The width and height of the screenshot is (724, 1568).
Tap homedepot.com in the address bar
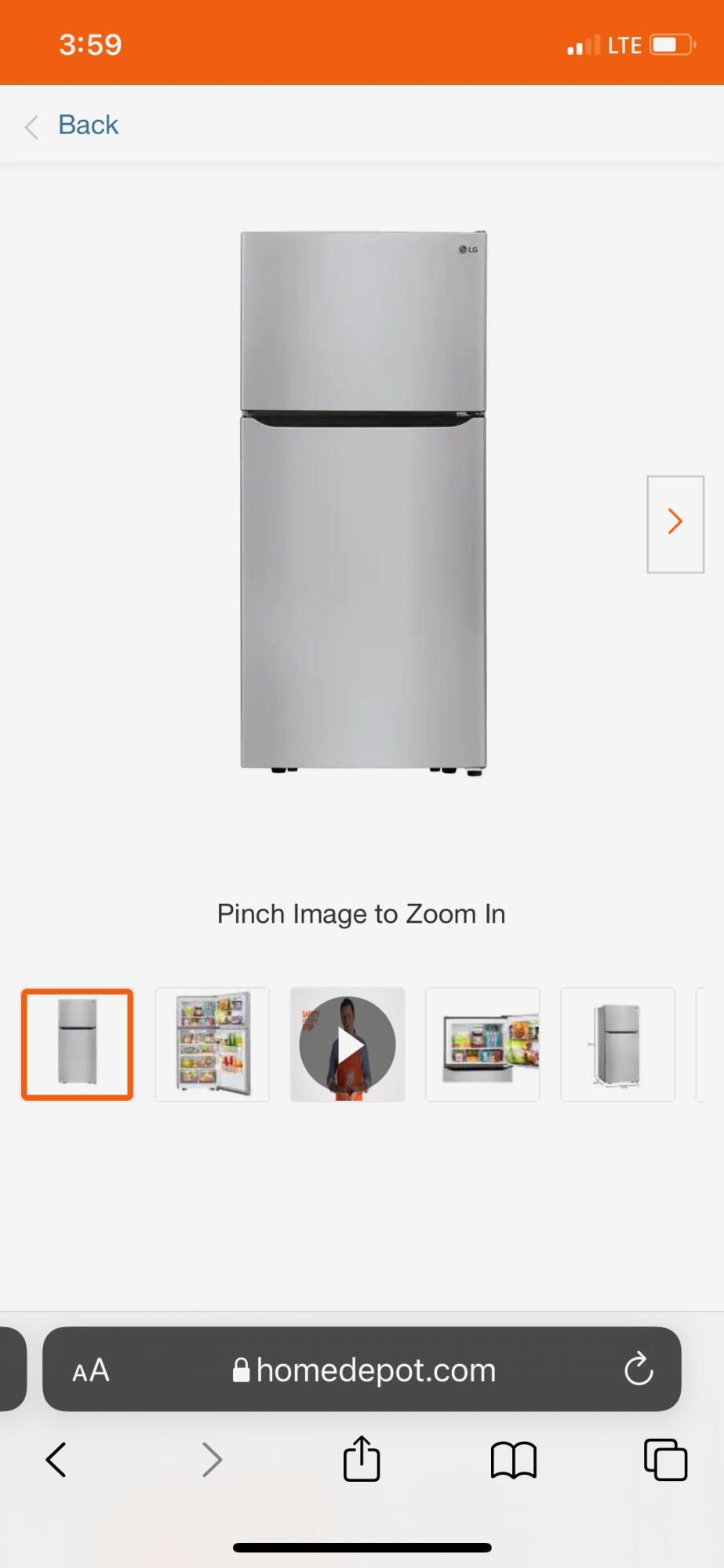[377, 1370]
